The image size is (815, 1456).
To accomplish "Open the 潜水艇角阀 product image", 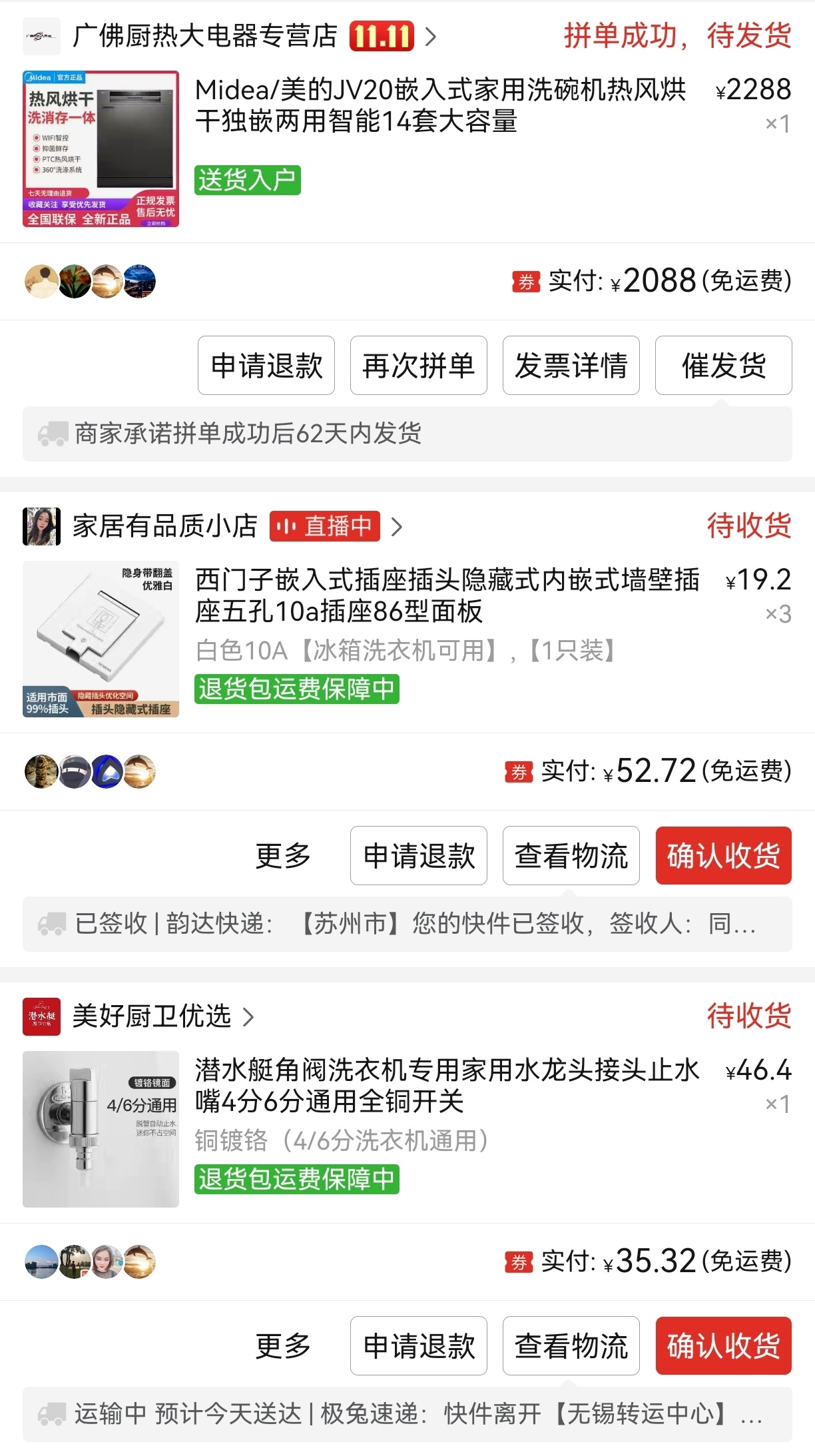I will [x=101, y=1129].
